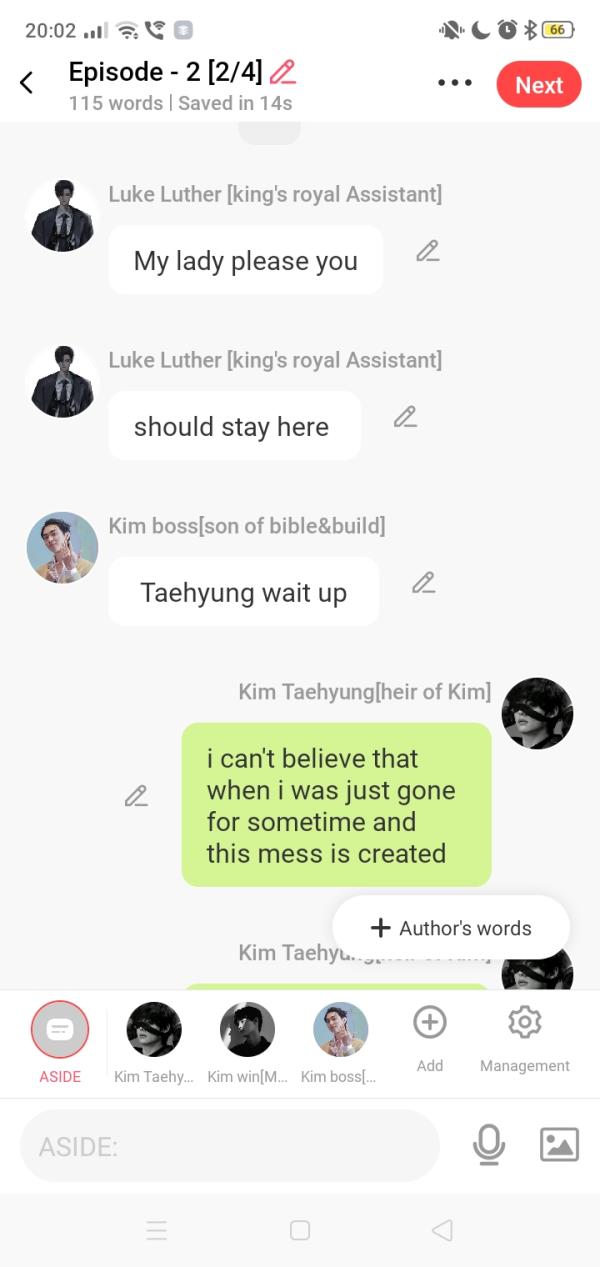The image size is (600, 1267).
Task: Edit the episode title with pencil icon
Action: point(283,72)
